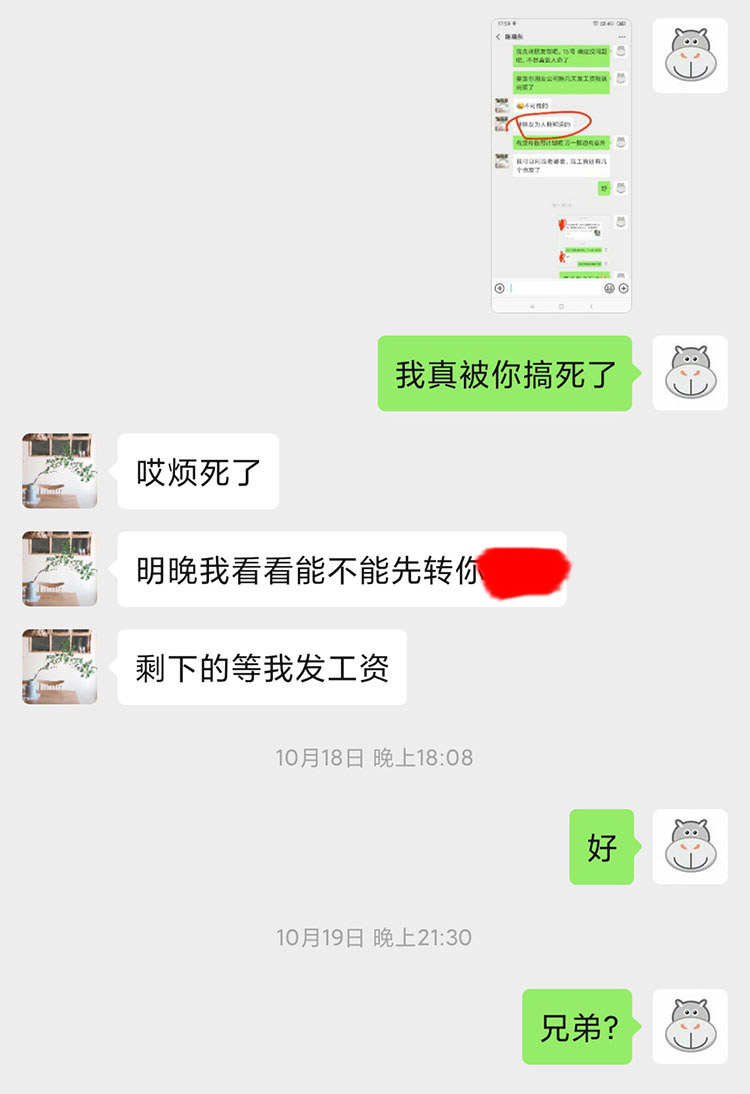Open the contact avatar next to 明晚我看看能不能先转你
750x1094 pixels.
click(x=60, y=569)
